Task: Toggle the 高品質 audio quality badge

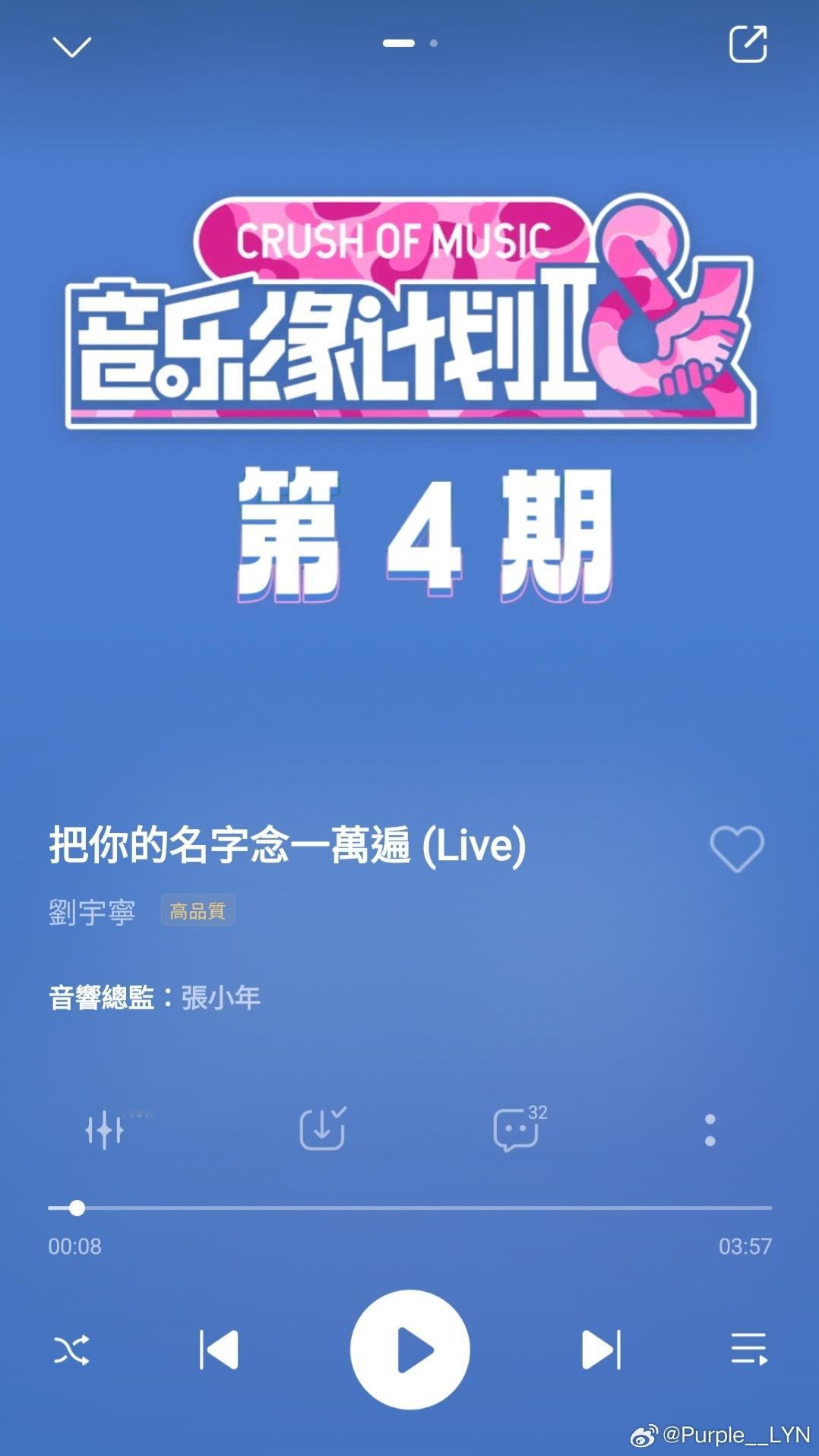Action: (x=198, y=910)
